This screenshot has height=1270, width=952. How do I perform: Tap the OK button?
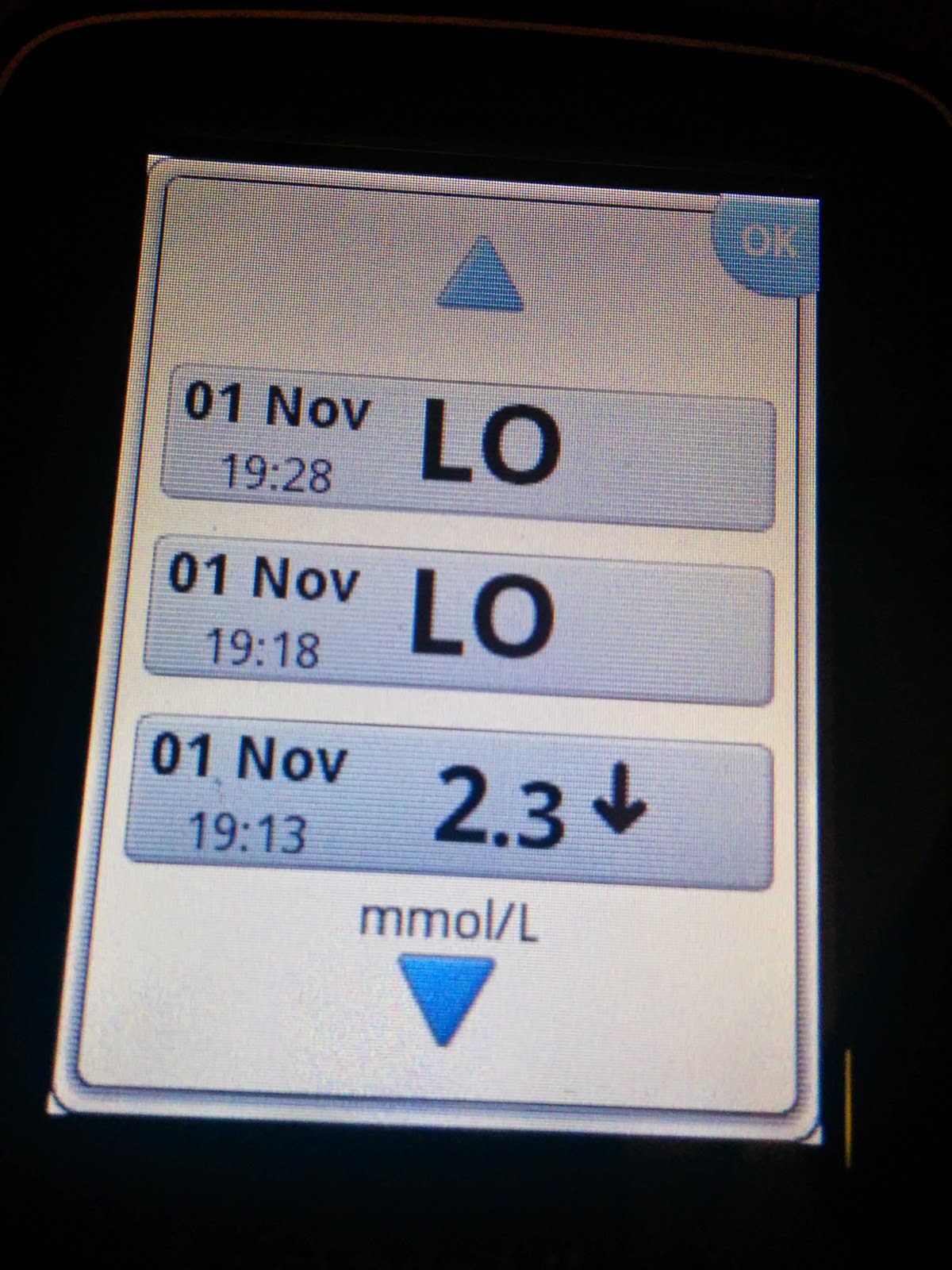tap(764, 243)
